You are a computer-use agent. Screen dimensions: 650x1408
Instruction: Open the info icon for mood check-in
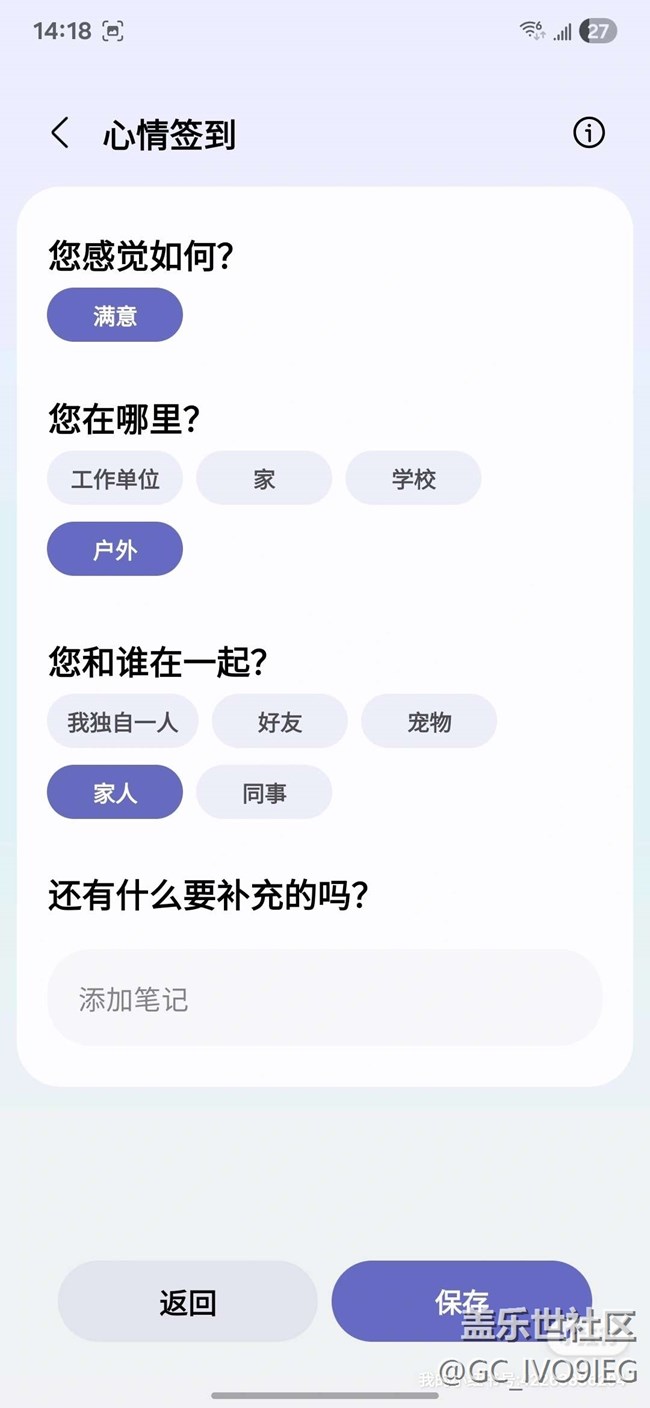click(x=589, y=132)
